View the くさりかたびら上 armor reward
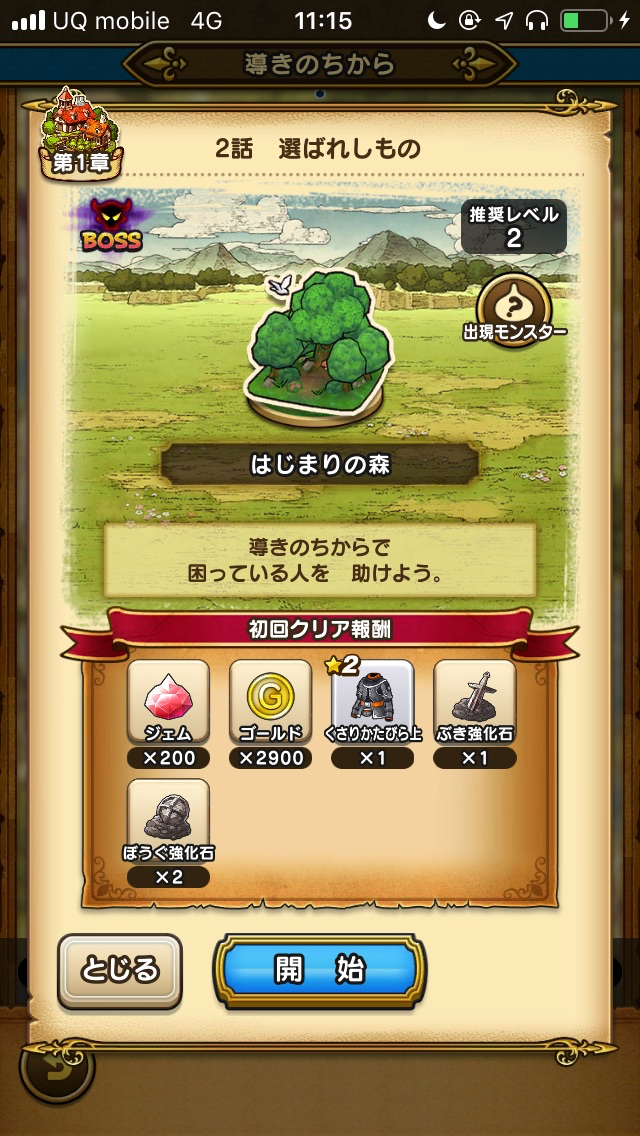Screen dimensions: 640x1136 coord(372,702)
